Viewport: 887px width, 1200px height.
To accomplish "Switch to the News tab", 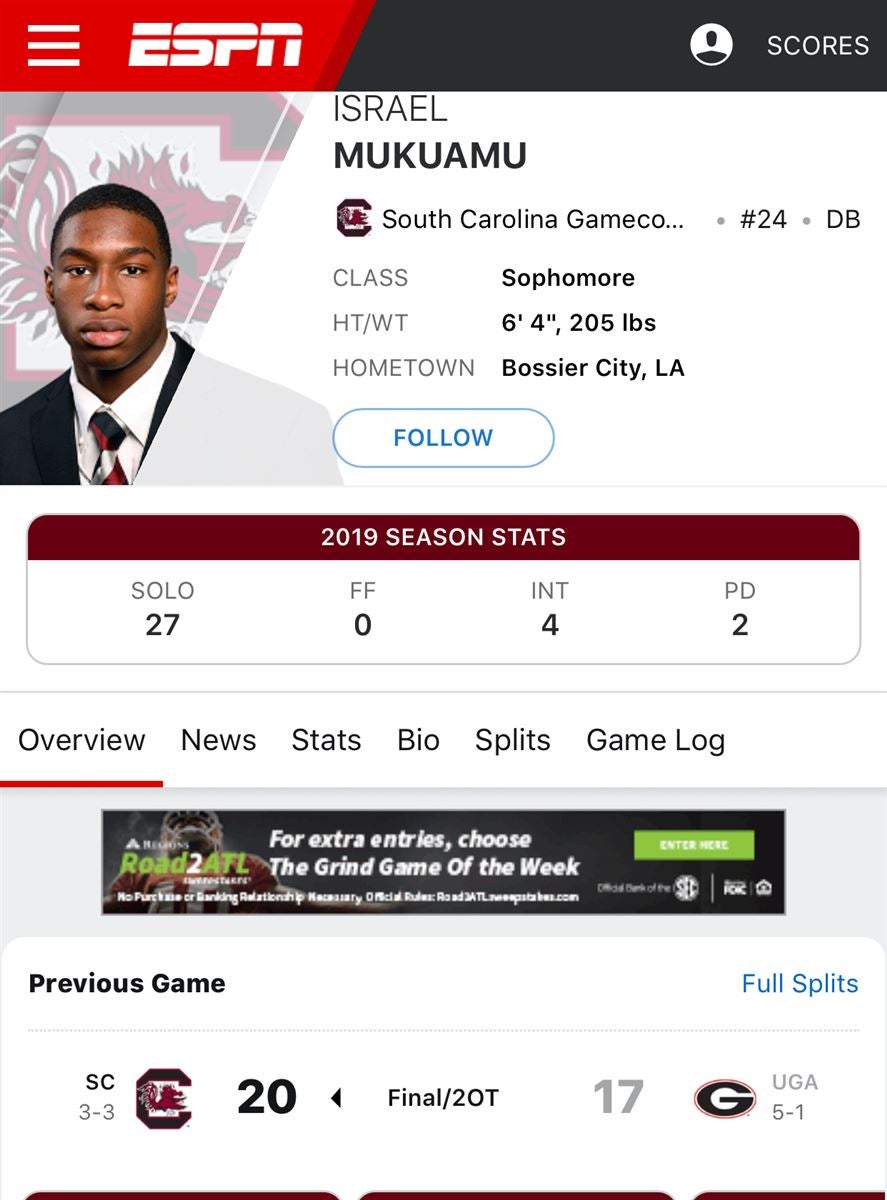I will [x=218, y=740].
